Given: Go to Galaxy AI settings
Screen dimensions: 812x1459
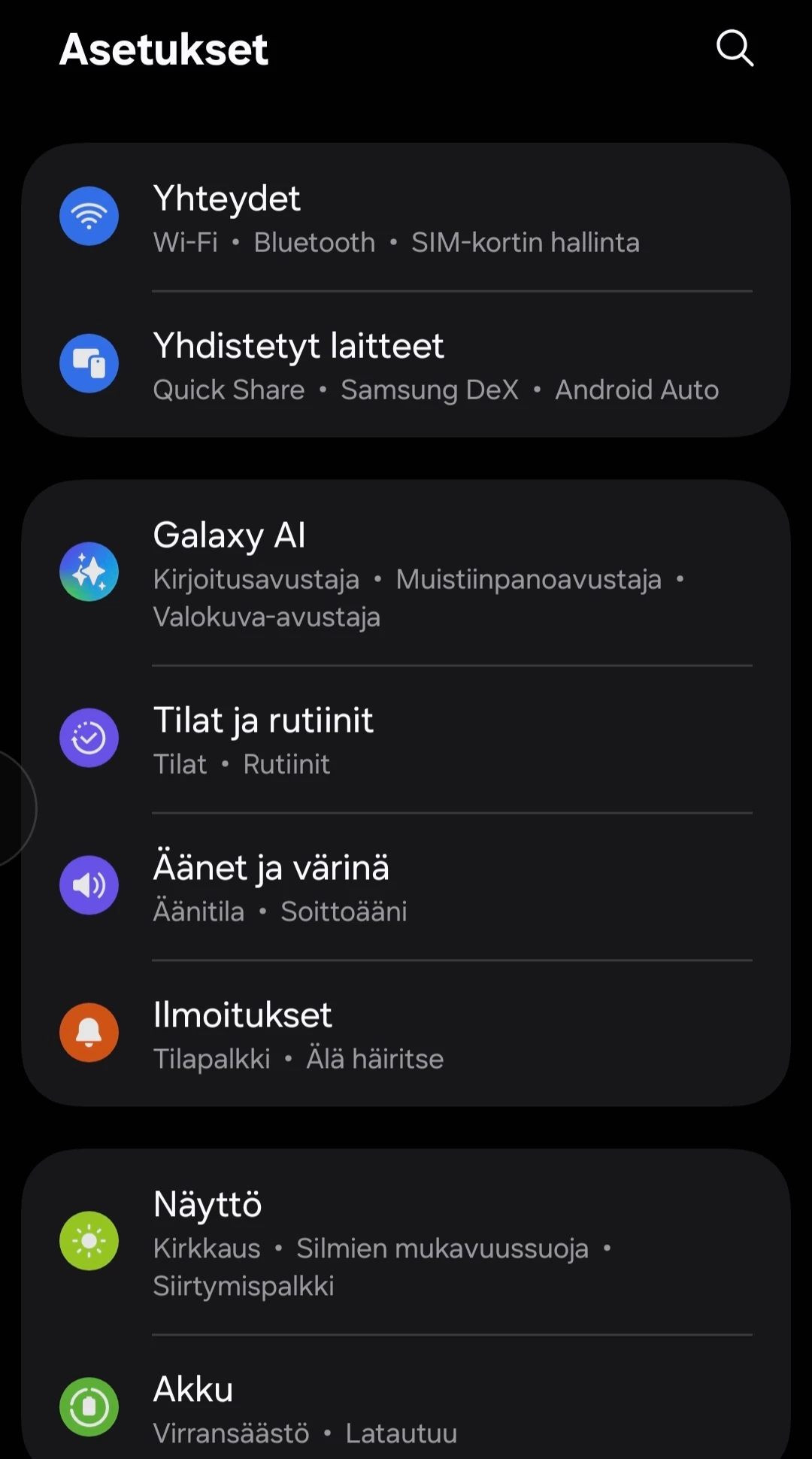Looking at the screenshot, I should pos(406,573).
